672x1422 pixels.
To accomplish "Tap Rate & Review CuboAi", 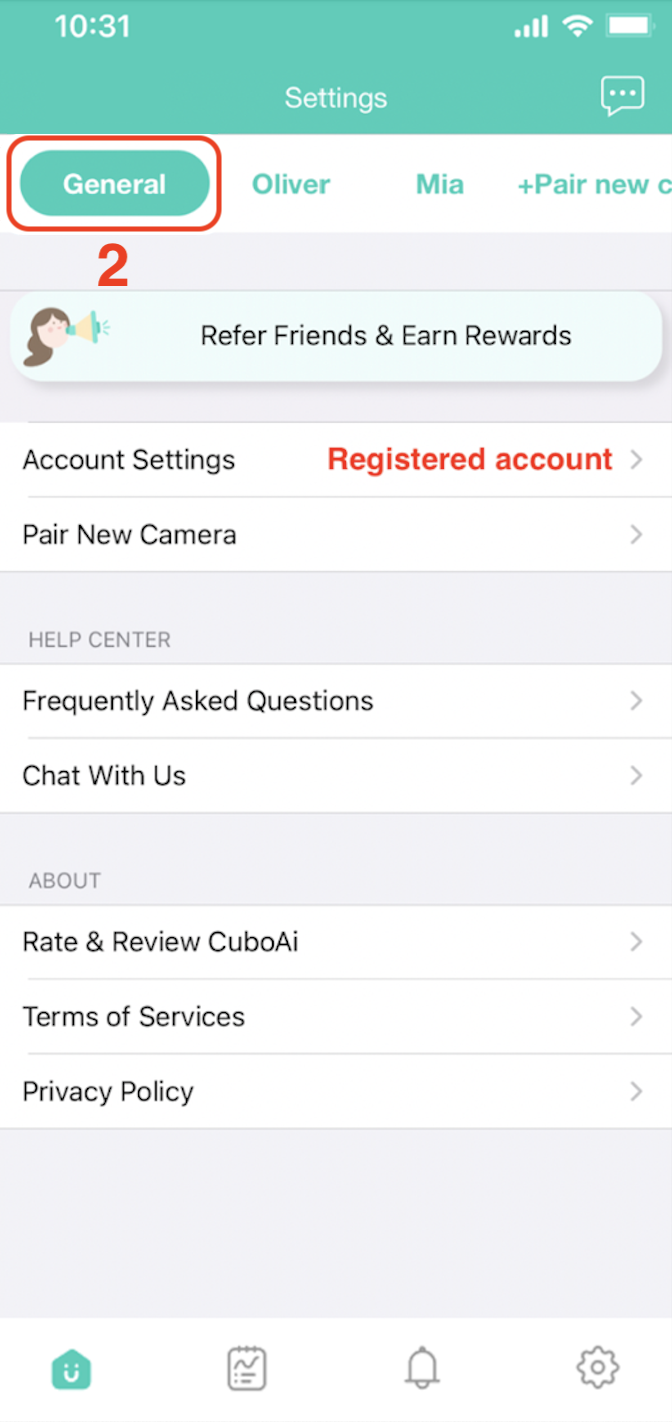I will 336,942.
